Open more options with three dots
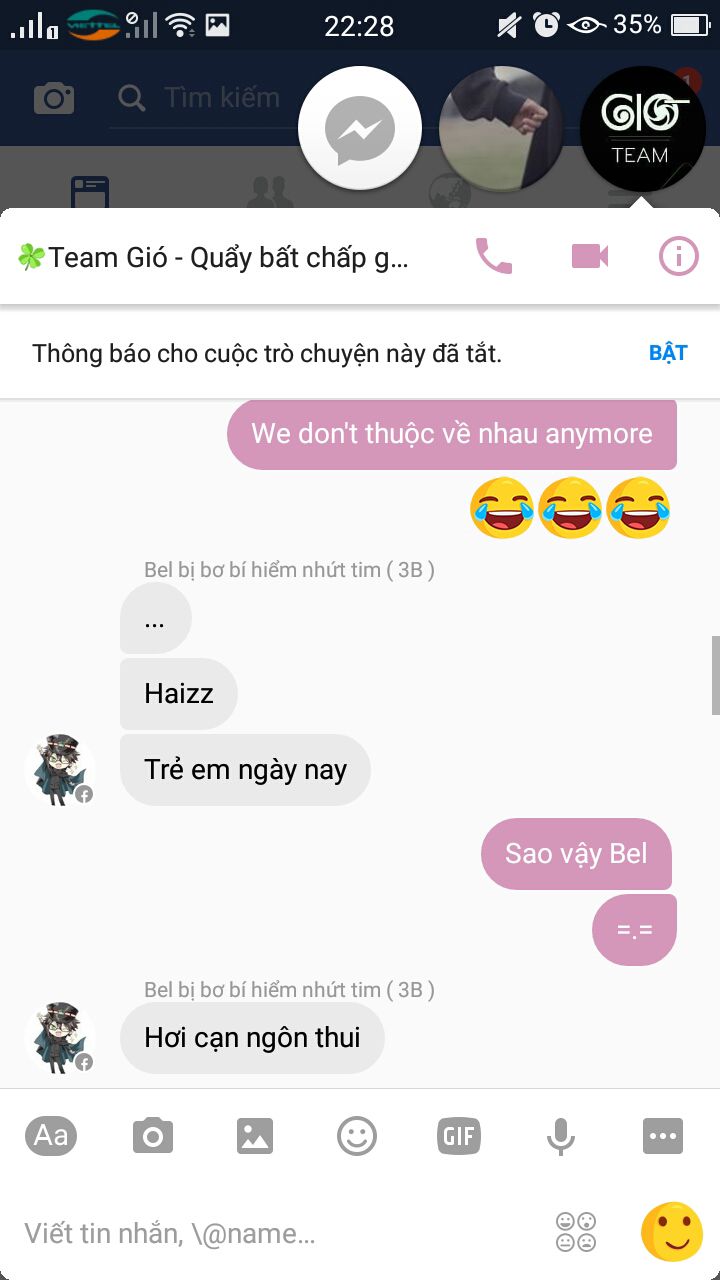The height and width of the screenshot is (1280, 720). pos(663,1136)
